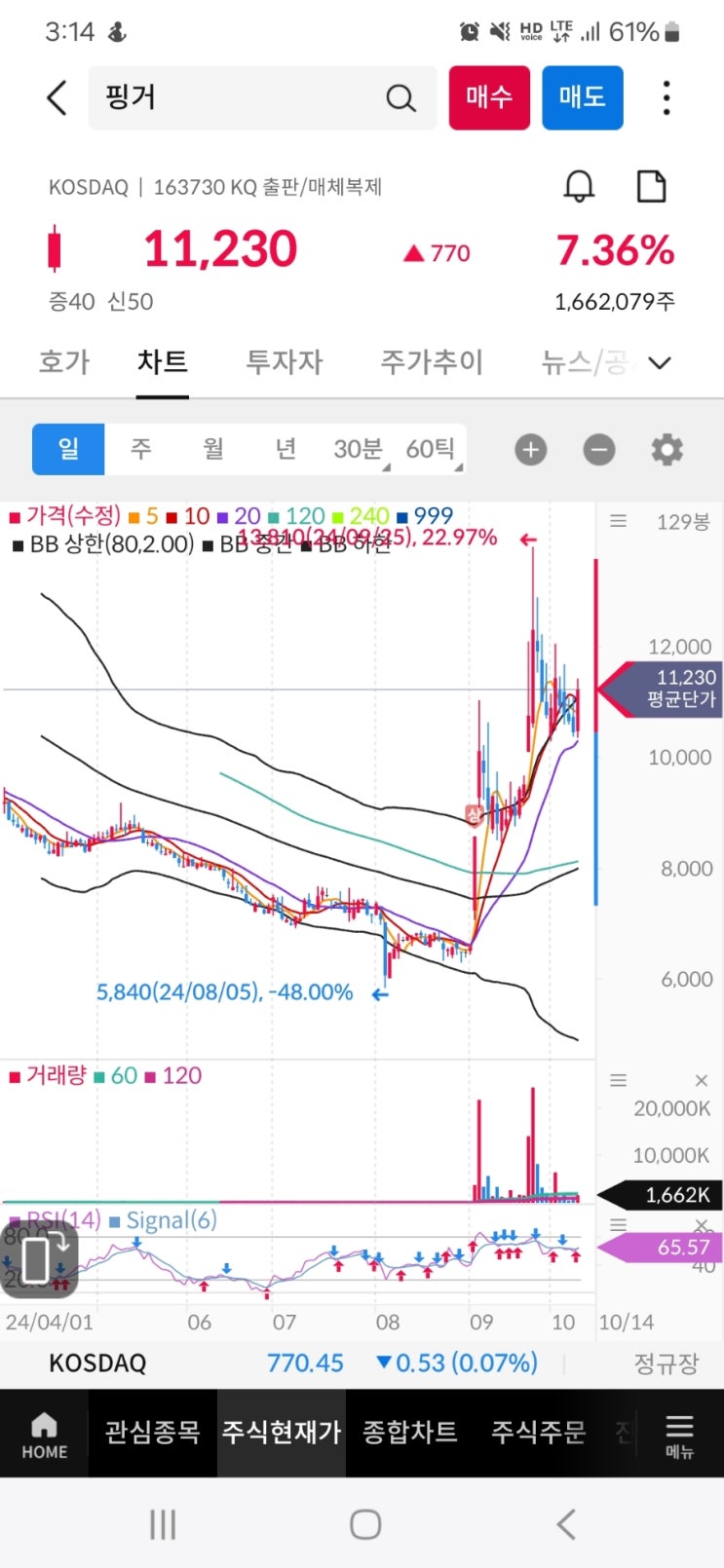724x1568 pixels.
Task: Zoom in the chart with plus
Action: pyautogui.click(x=531, y=450)
